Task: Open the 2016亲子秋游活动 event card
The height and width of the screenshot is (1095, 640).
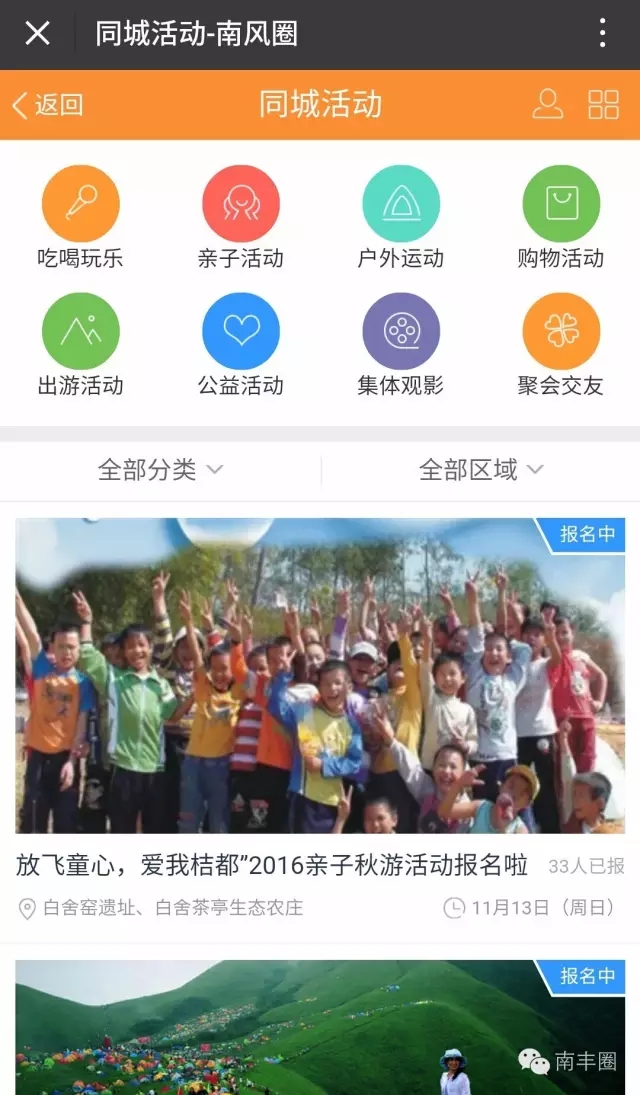Action: (x=320, y=700)
